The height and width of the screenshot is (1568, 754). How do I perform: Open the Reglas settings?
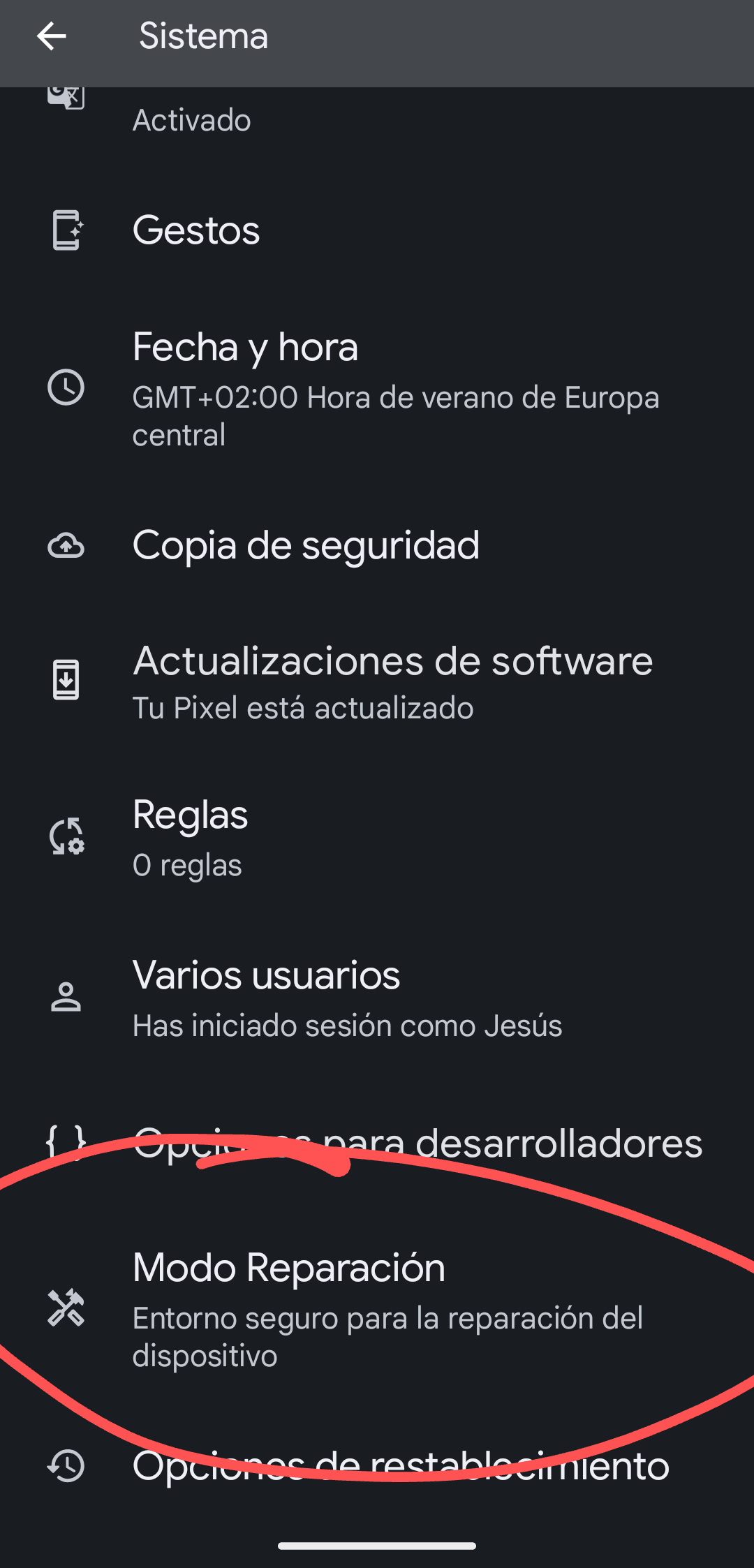[377, 836]
